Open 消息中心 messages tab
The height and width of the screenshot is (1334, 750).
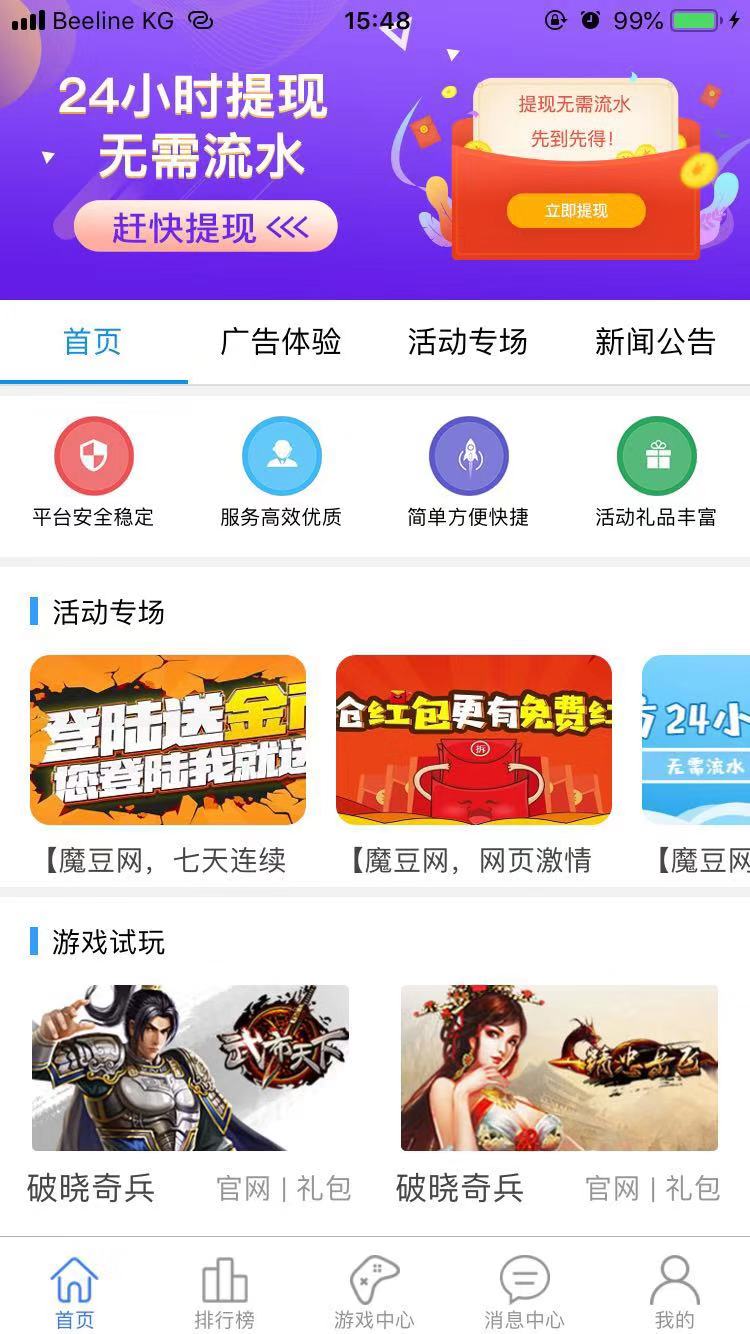click(x=524, y=1293)
